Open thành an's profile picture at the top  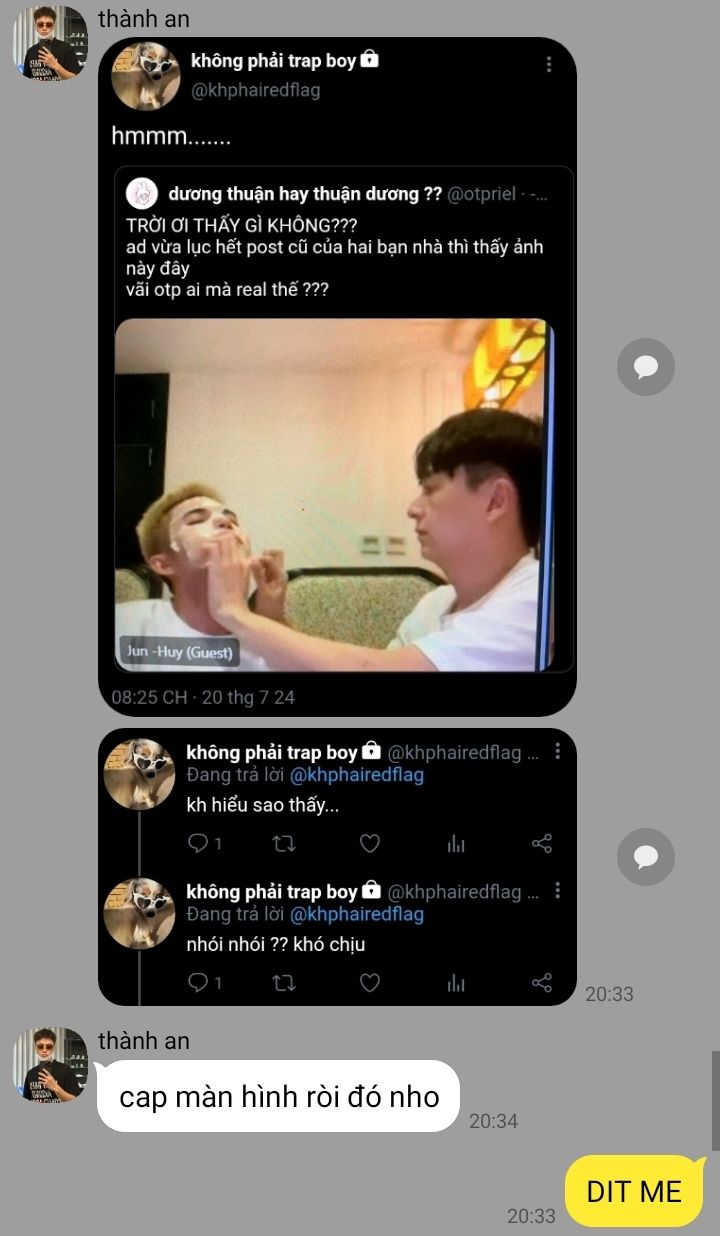coord(50,42)
